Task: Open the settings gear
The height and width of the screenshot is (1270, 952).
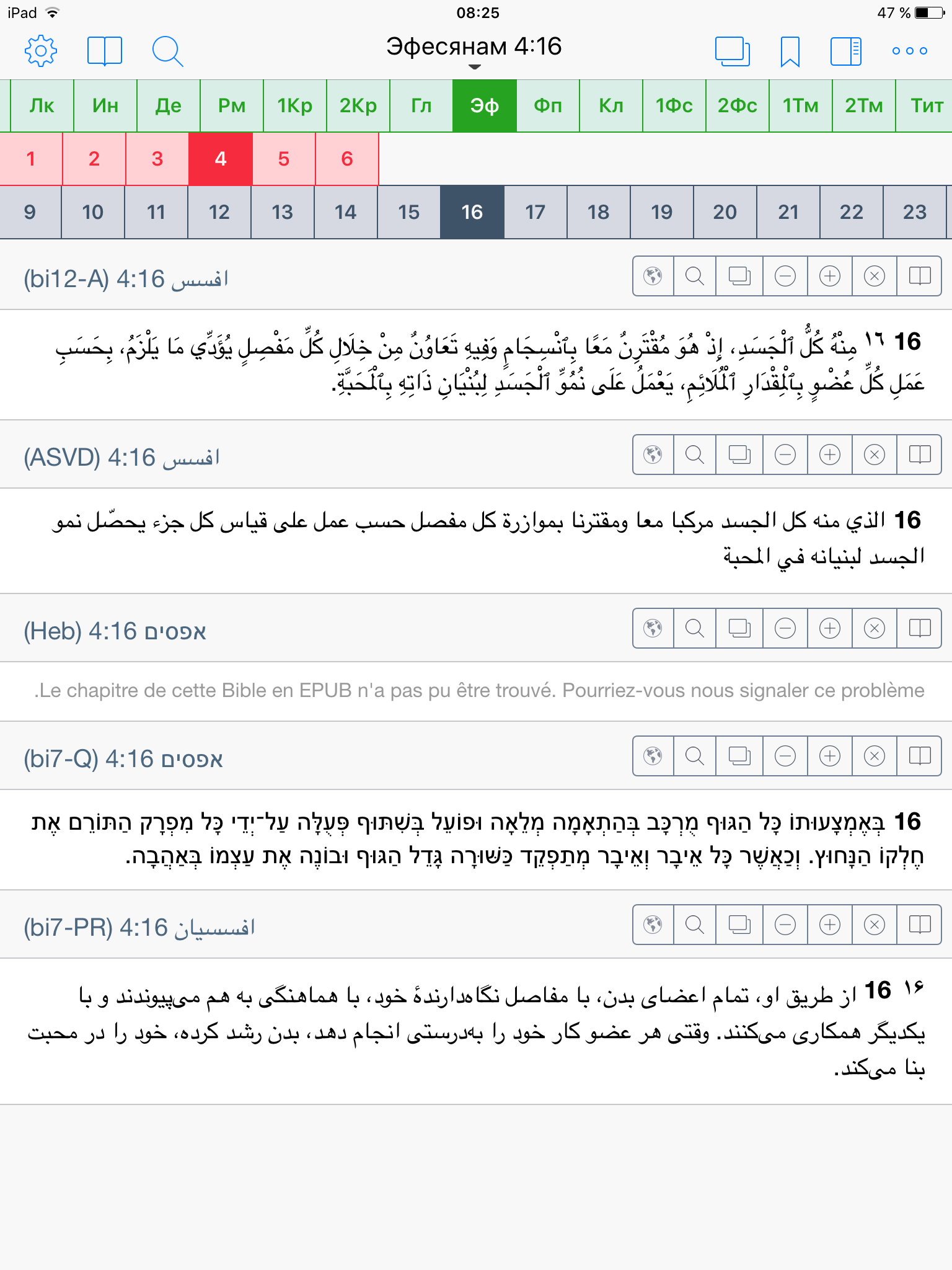Action: point(41,51)
